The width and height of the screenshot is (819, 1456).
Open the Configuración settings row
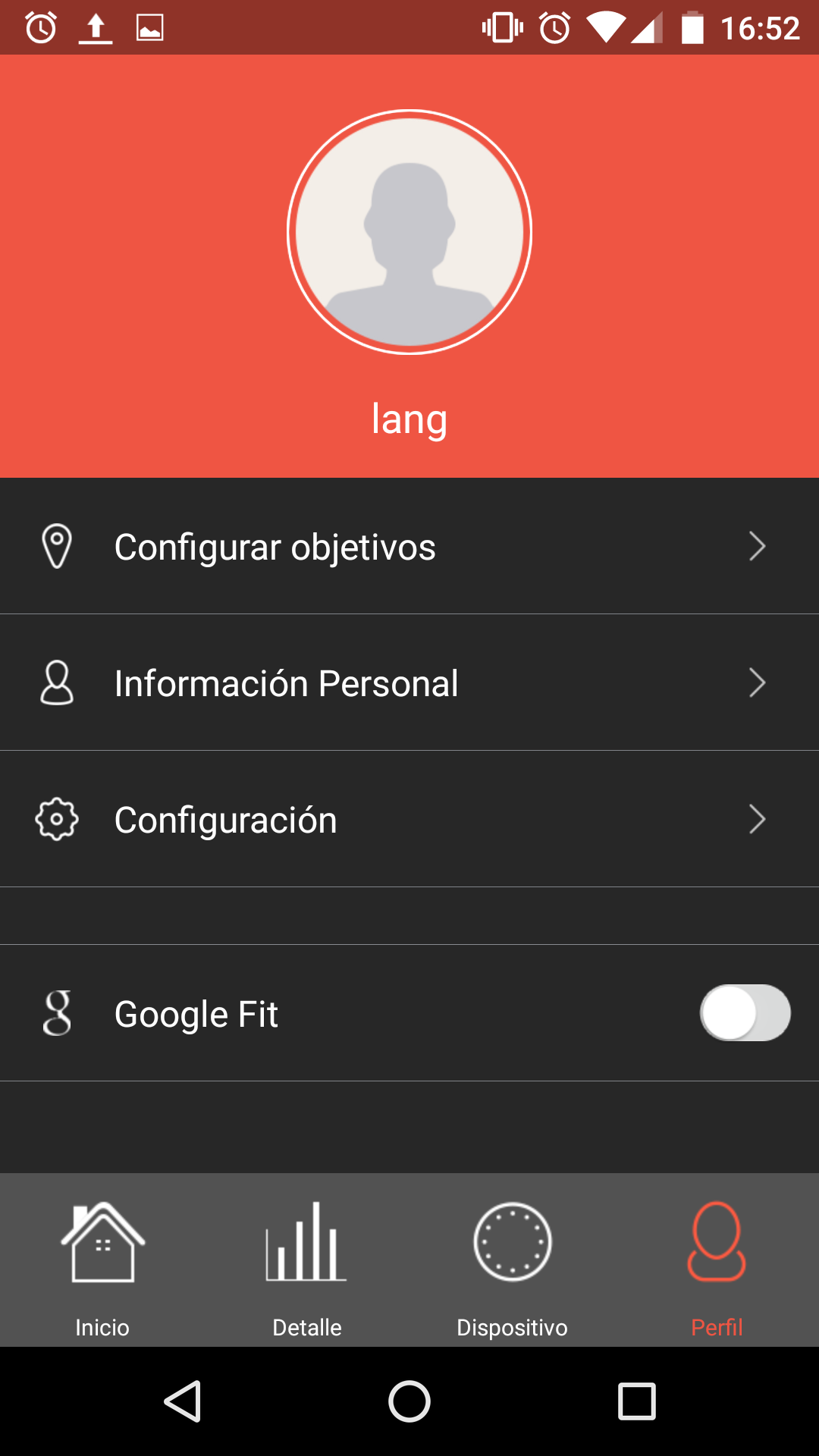(409, 819)
